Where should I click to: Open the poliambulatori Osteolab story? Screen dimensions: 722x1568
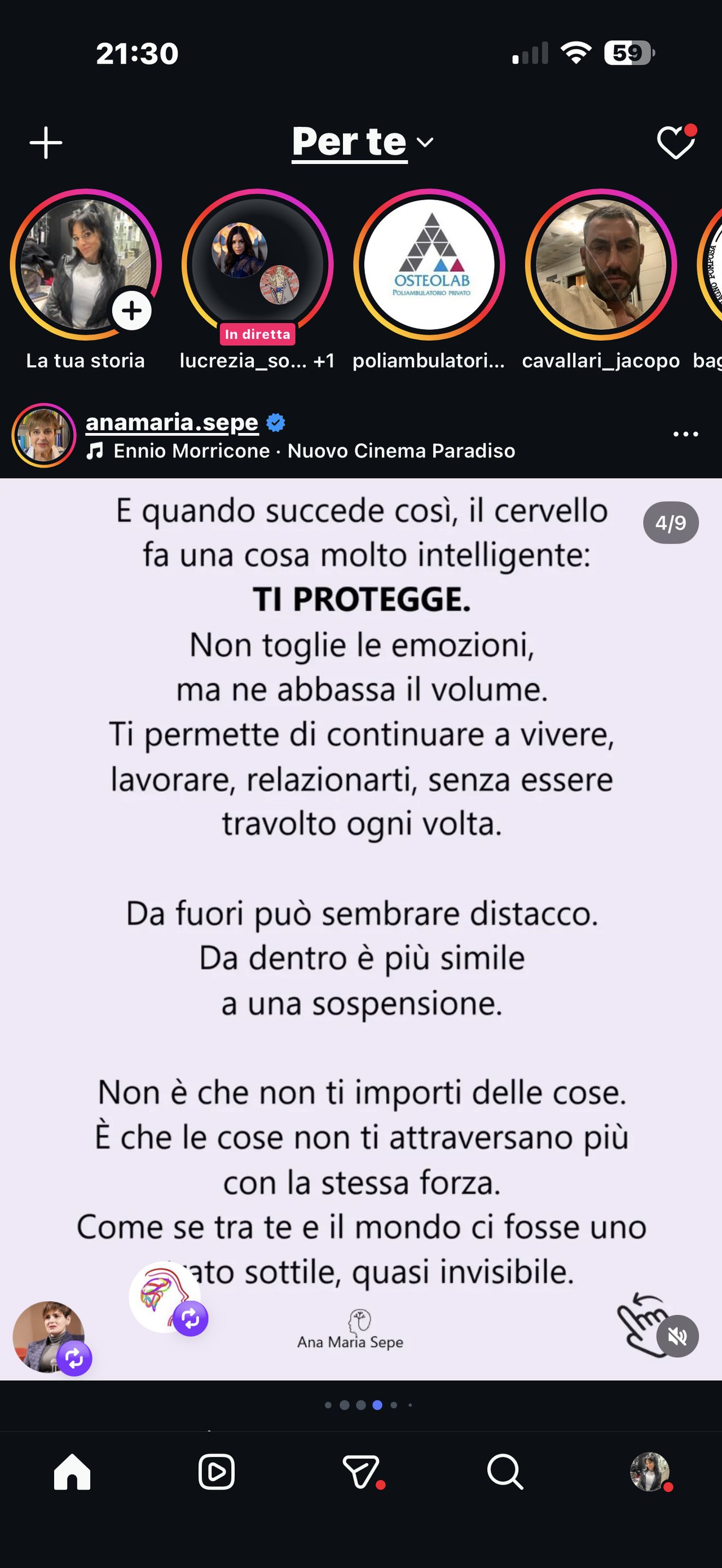tap(429, 265)
